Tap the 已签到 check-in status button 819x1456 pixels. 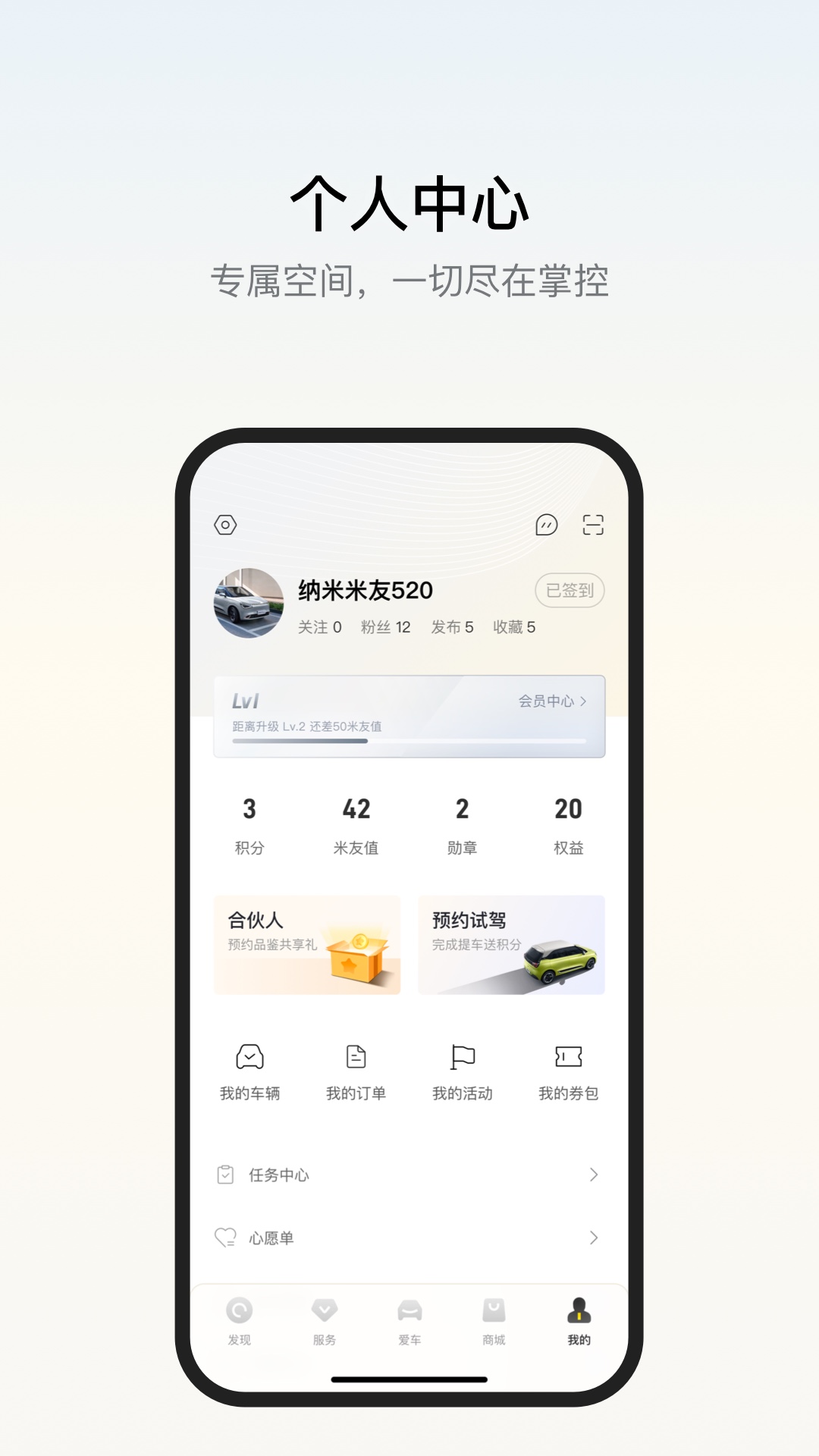coord(569,591)
